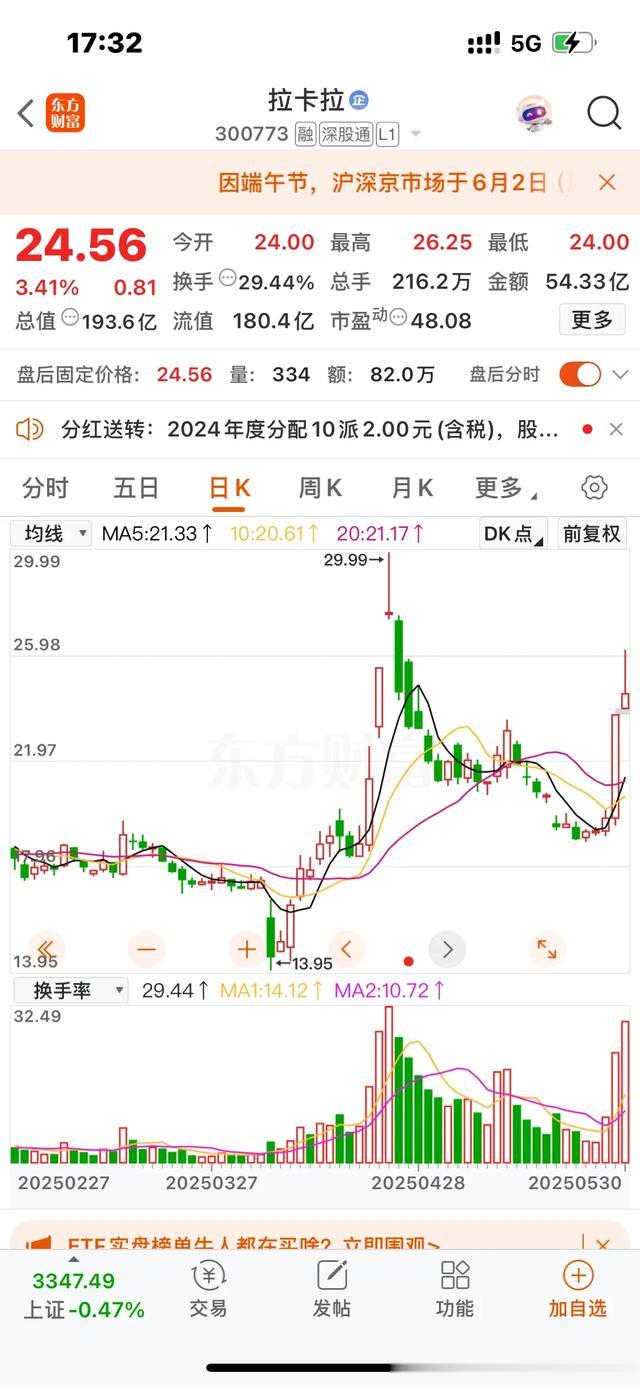Screen dimensions: 640x1385
Task: Close the 分红送转 announcement bar
Action: click(616, 429)
